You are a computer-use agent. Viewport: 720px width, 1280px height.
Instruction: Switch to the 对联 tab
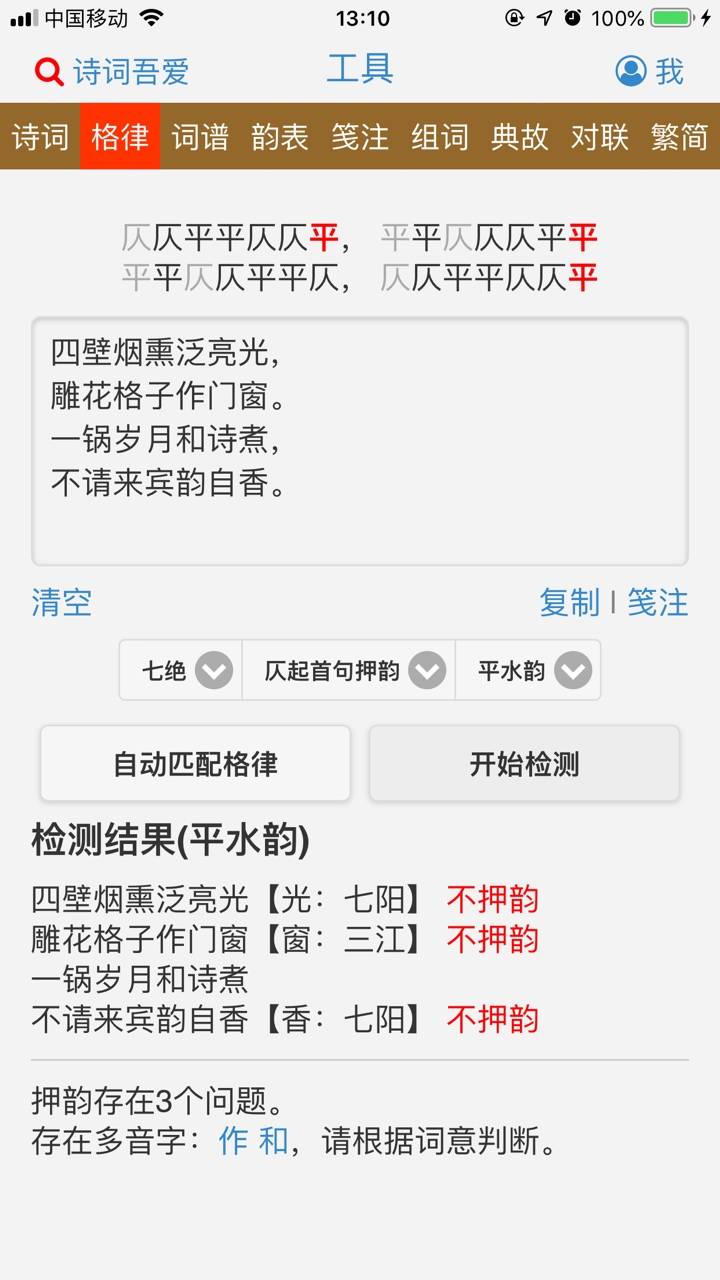[600, 136]
